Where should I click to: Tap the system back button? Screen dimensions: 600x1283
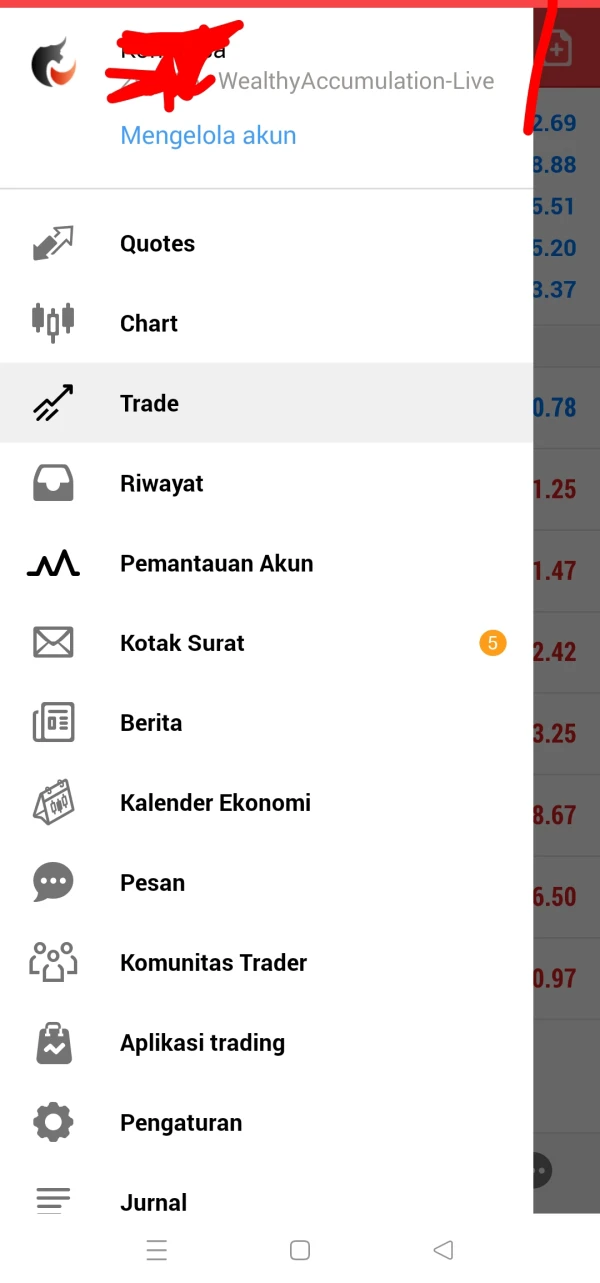[x=443, y=1250]
